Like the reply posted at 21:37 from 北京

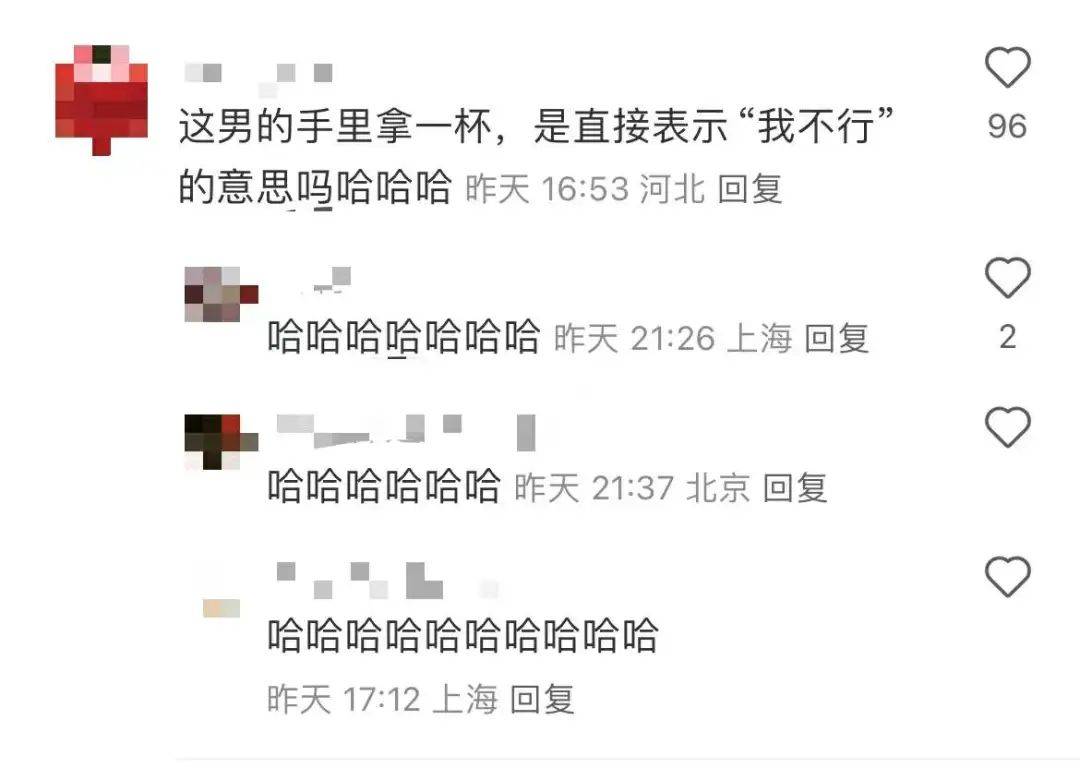(1007, 428)
